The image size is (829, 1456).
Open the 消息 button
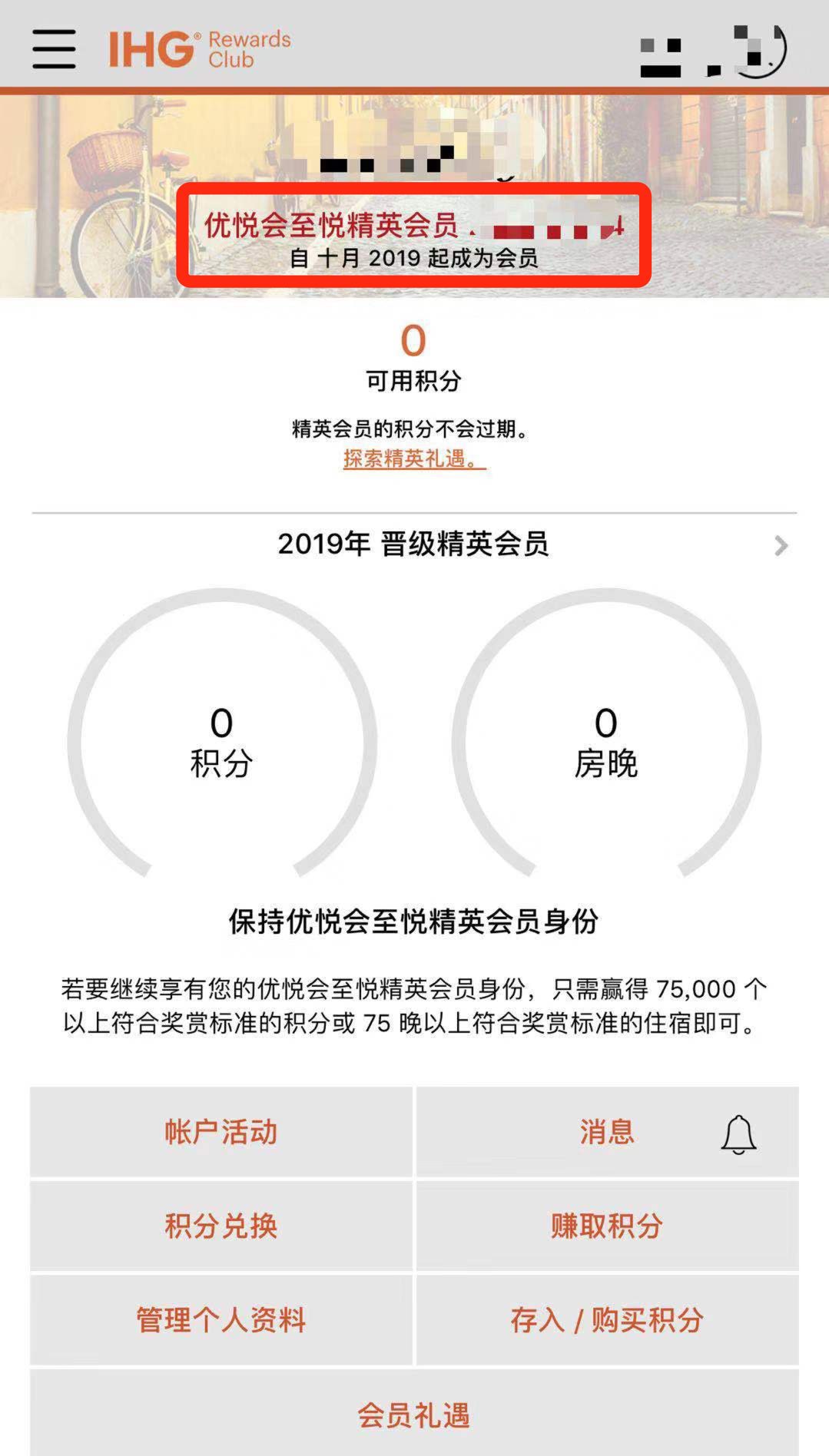(608, 1132)
